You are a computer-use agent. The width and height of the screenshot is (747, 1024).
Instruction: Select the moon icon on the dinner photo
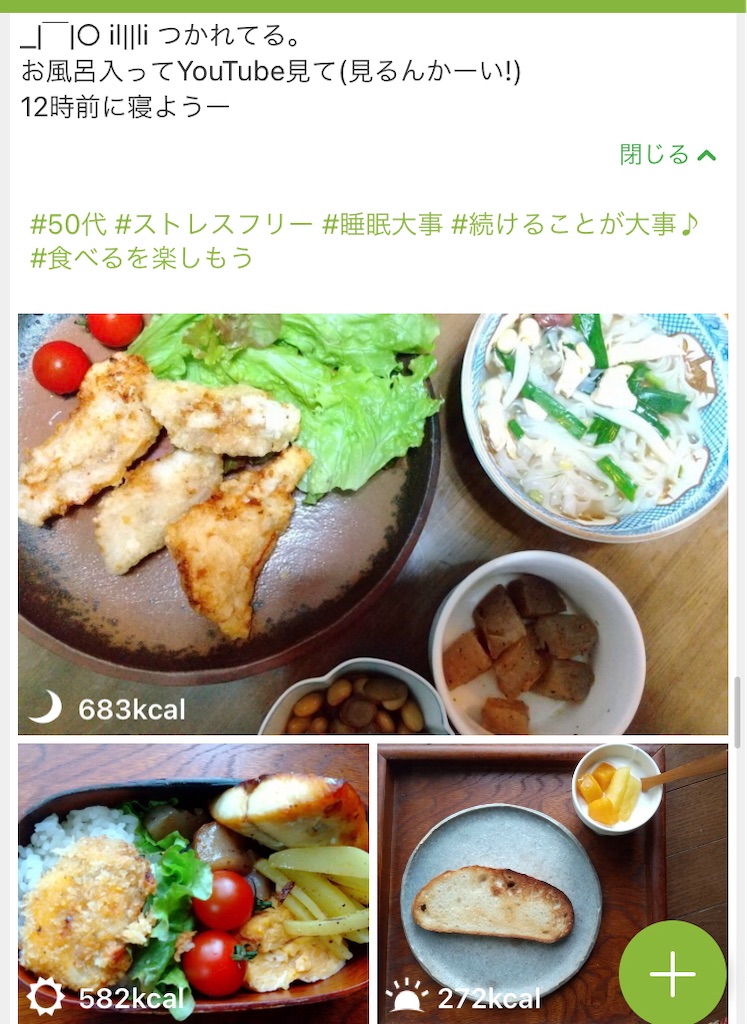(x=46, y=708)
